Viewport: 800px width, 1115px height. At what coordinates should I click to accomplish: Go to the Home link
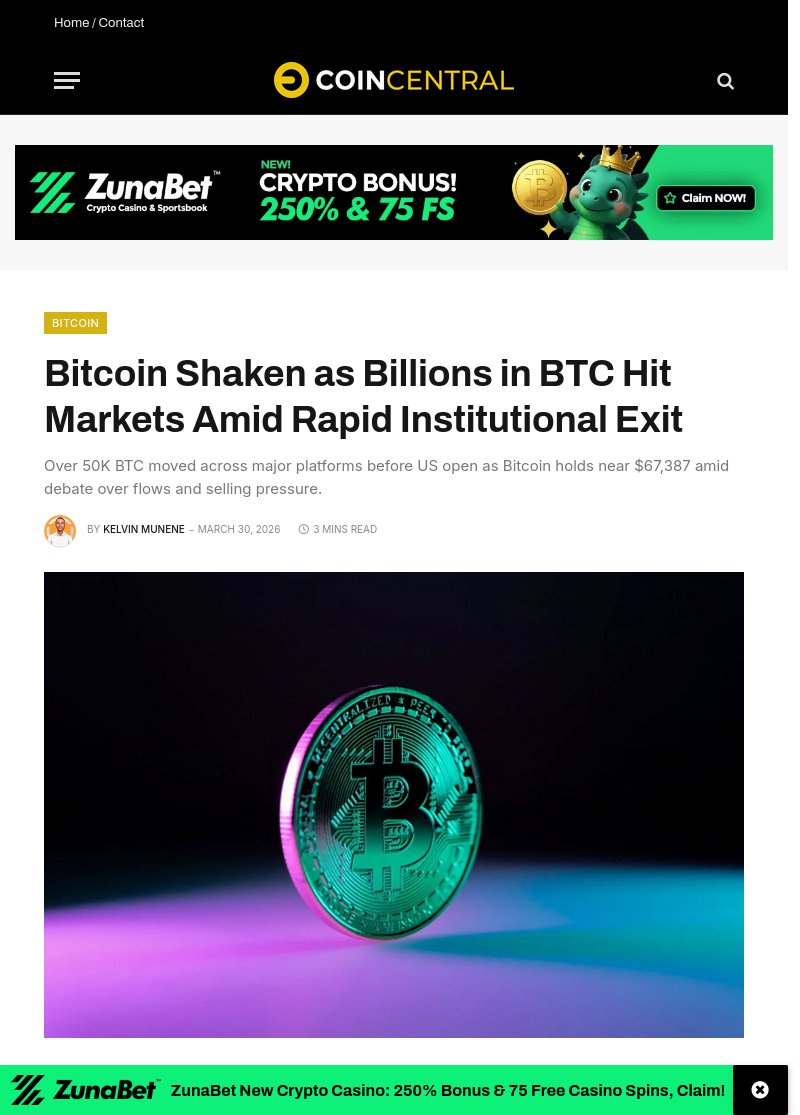tap(71, 22)
